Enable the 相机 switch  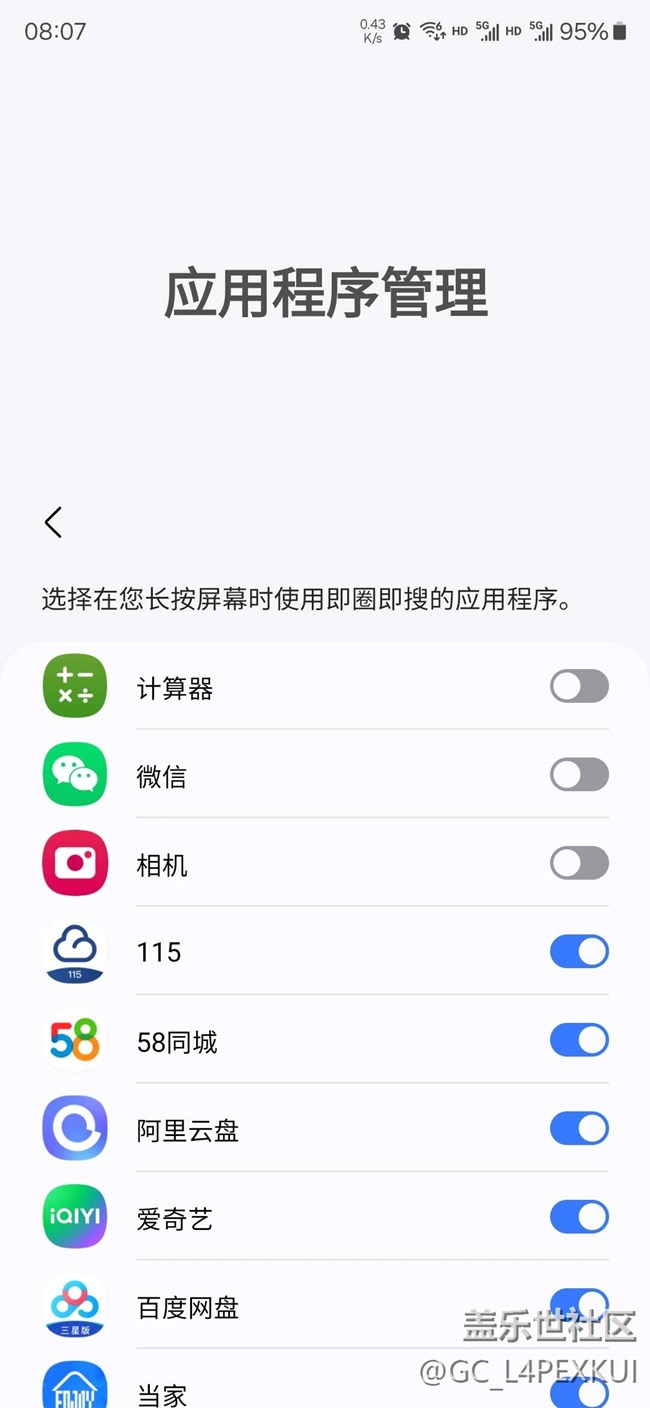579,863
